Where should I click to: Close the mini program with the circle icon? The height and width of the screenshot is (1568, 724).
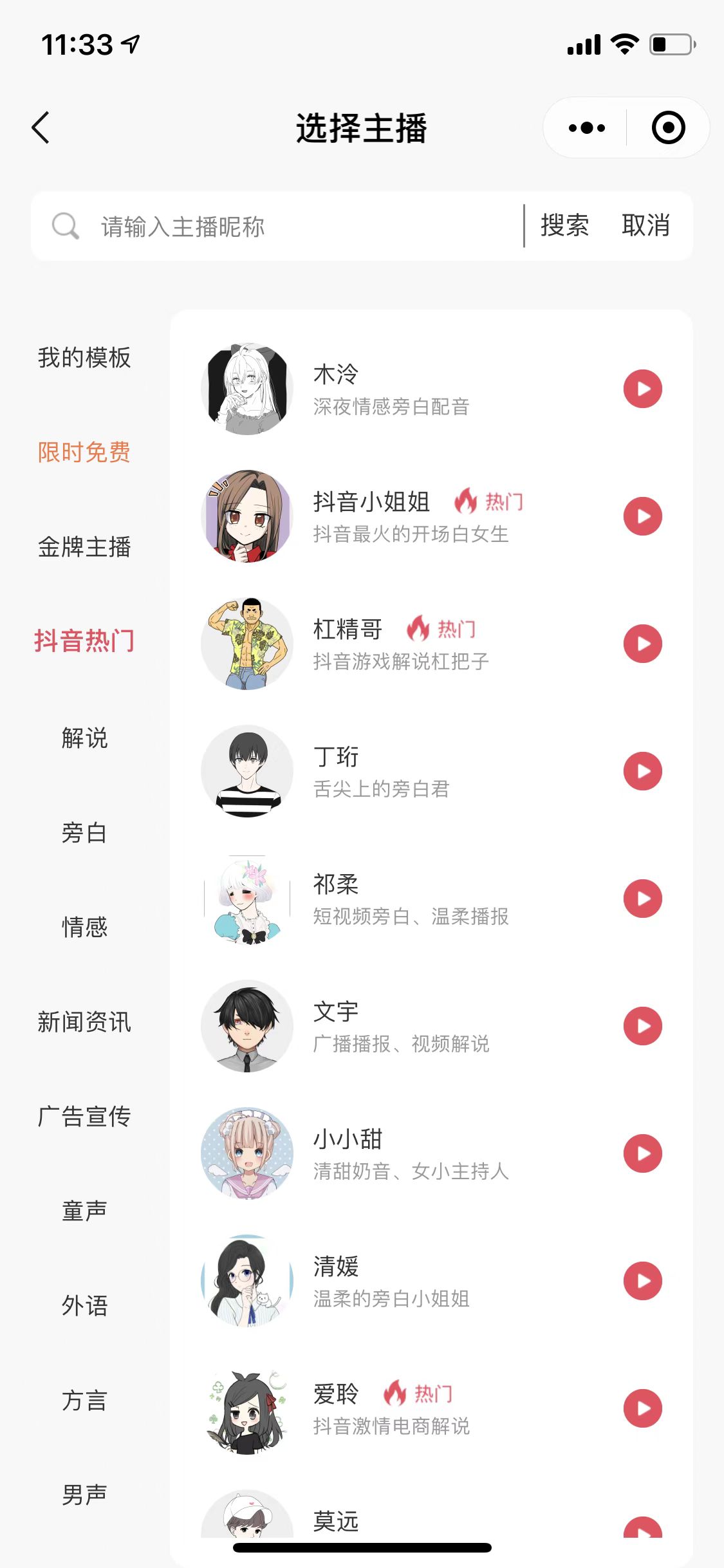pyautogui.click(x=668, y=127)
